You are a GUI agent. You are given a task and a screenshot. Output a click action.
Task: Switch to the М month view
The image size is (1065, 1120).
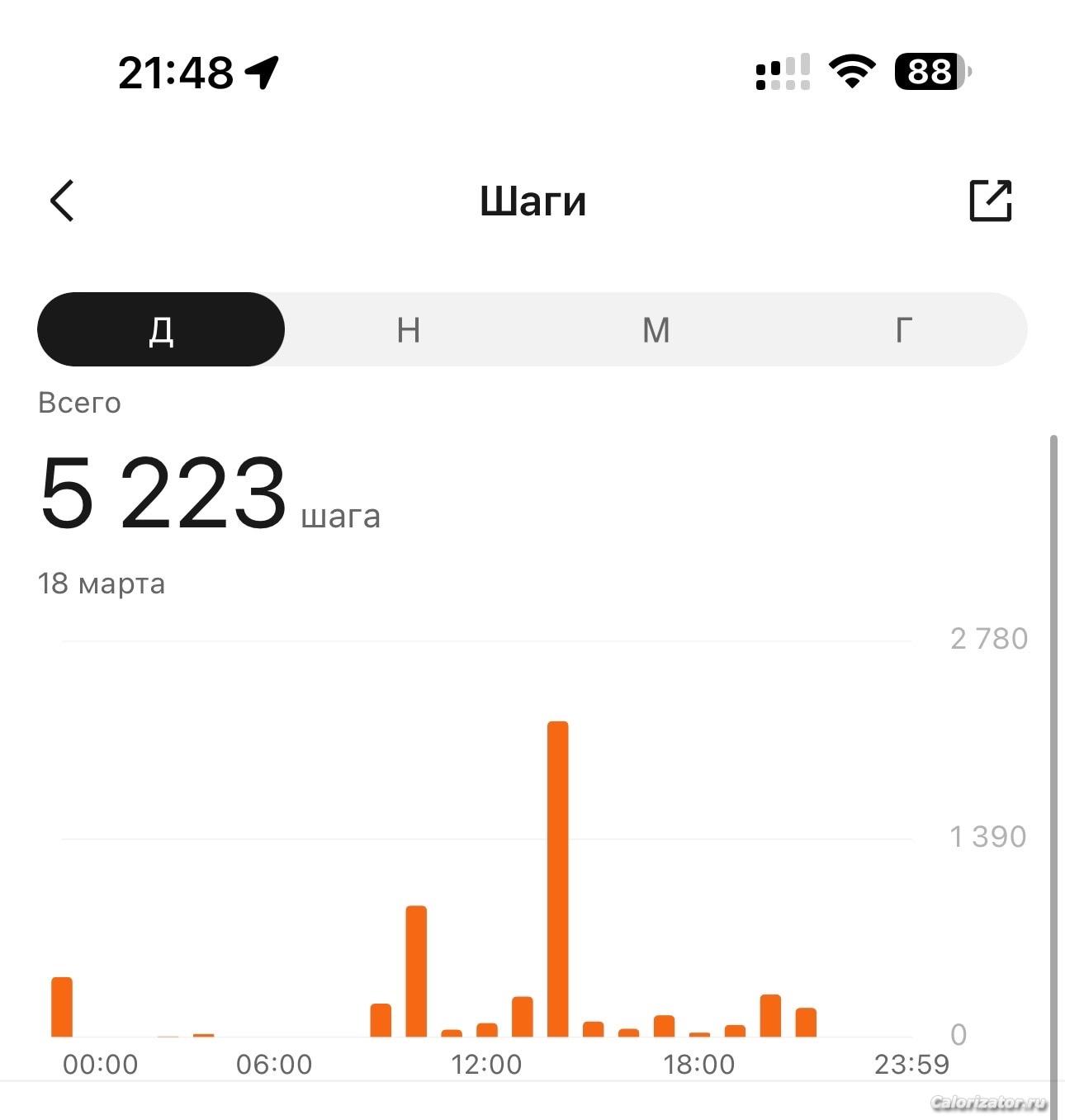tap(656, 329)
